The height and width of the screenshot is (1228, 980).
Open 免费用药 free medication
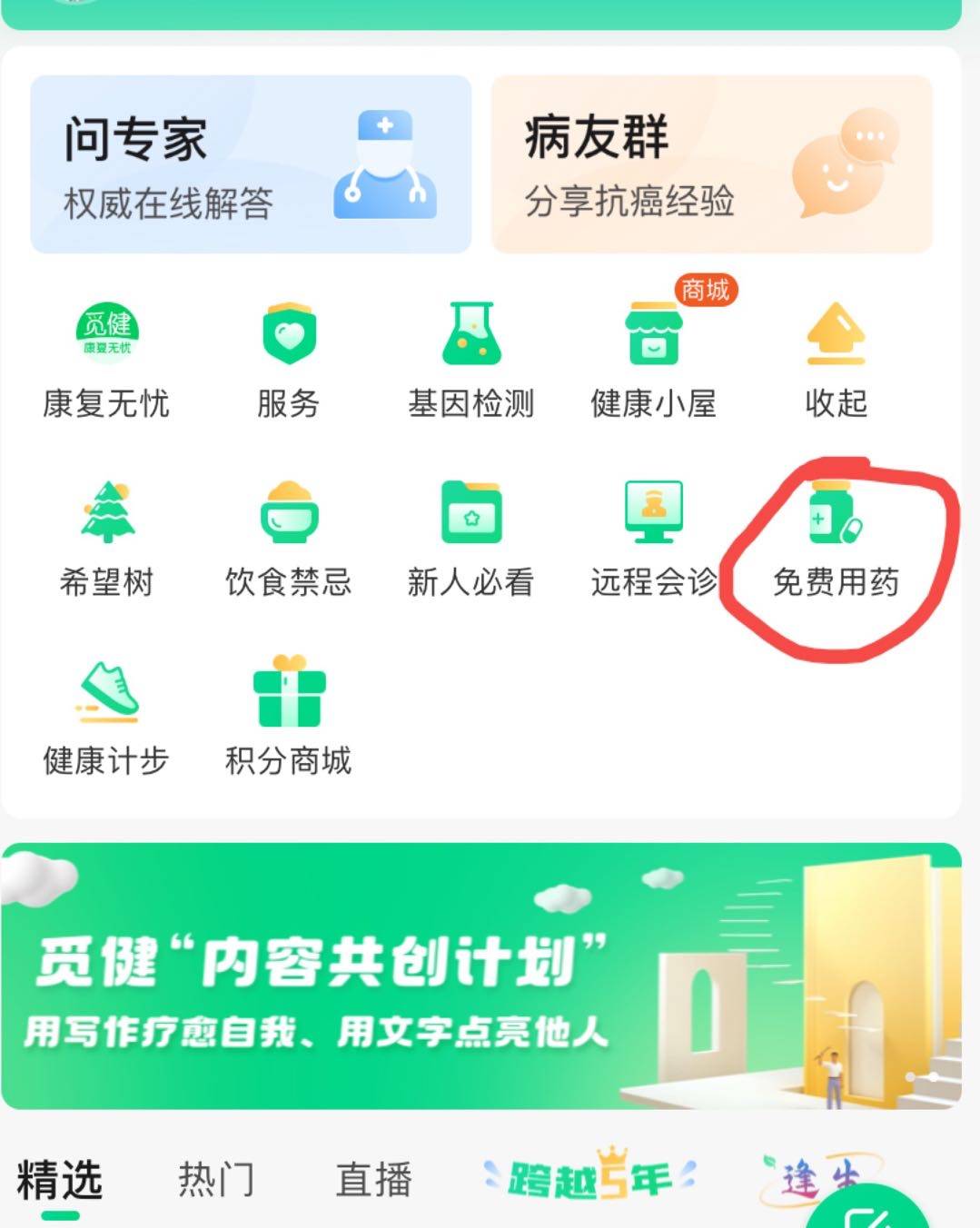pyautogui.click(x=836, y=540)
